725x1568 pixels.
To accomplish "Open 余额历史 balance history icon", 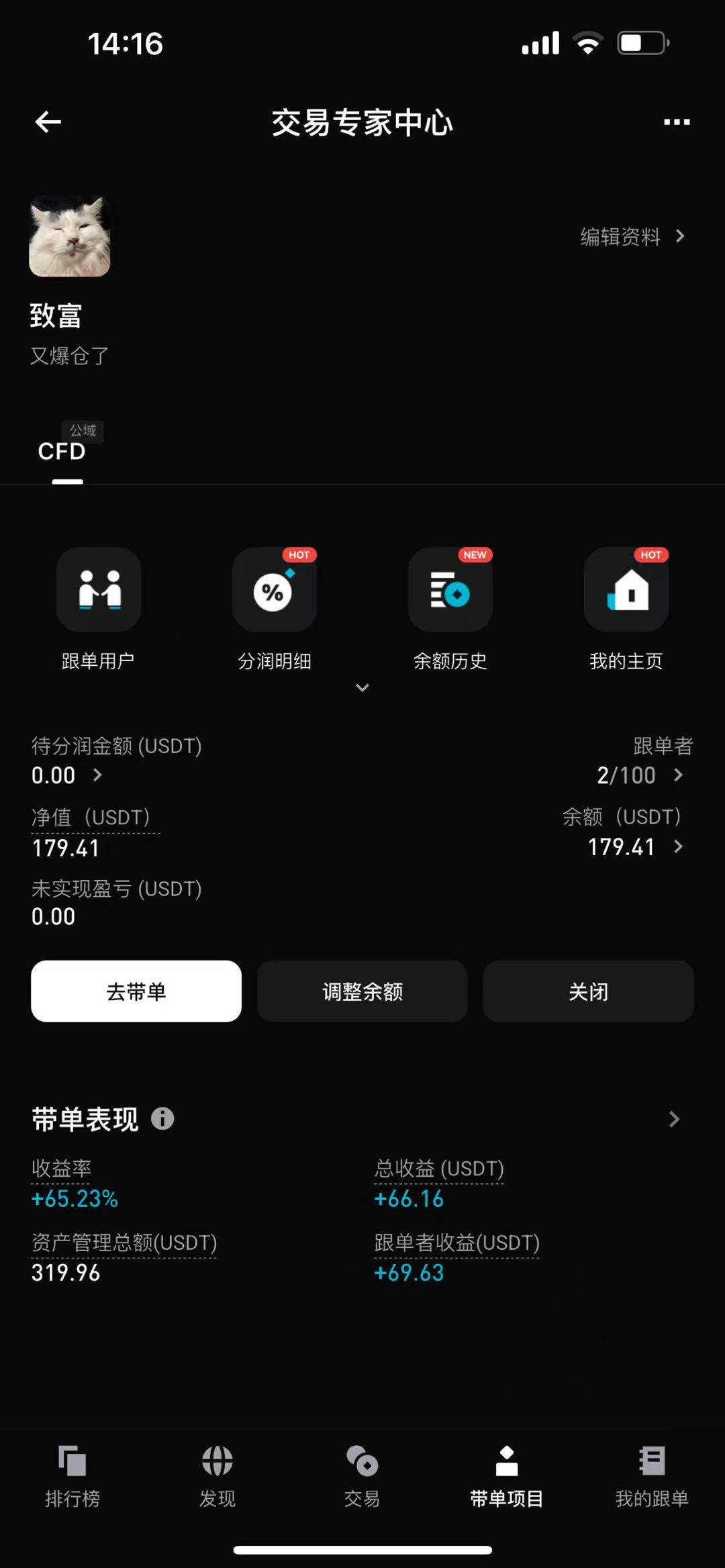I will [450, 589].
